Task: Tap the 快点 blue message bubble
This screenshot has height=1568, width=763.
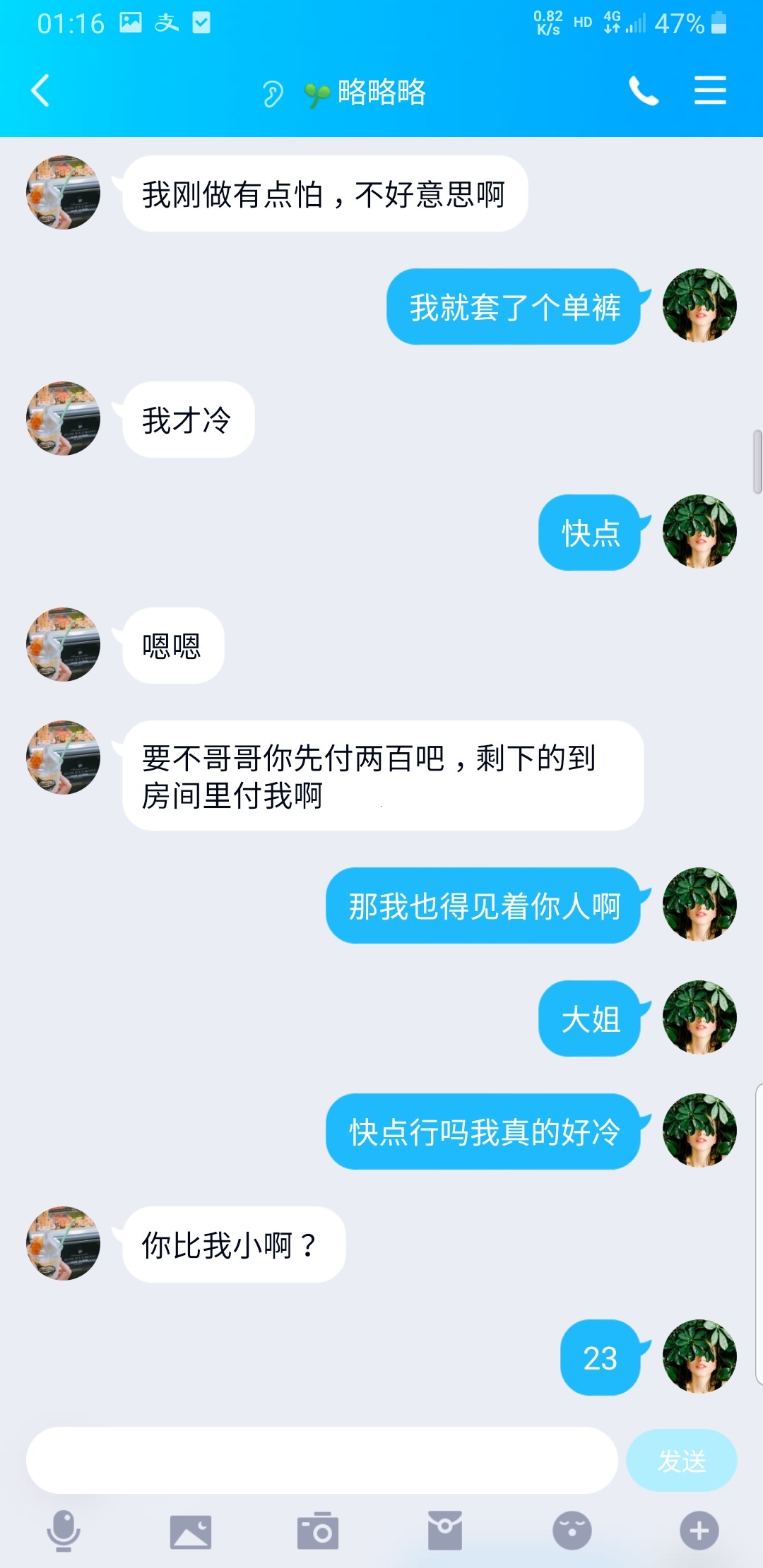Action: tap(591, 535)
